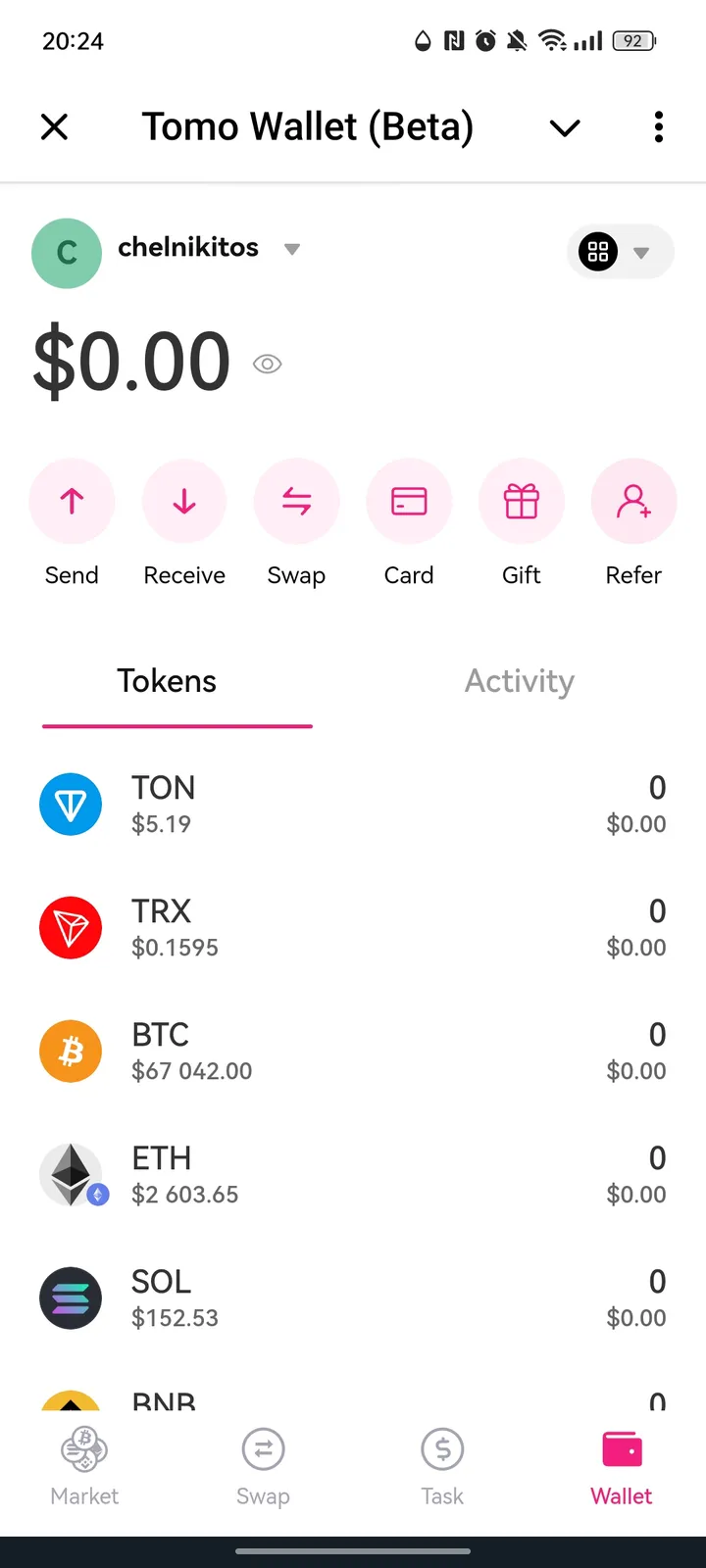Expand the wallet title dropdown chevron
This screenshot has width=706, height=1568.
point(564,127)
